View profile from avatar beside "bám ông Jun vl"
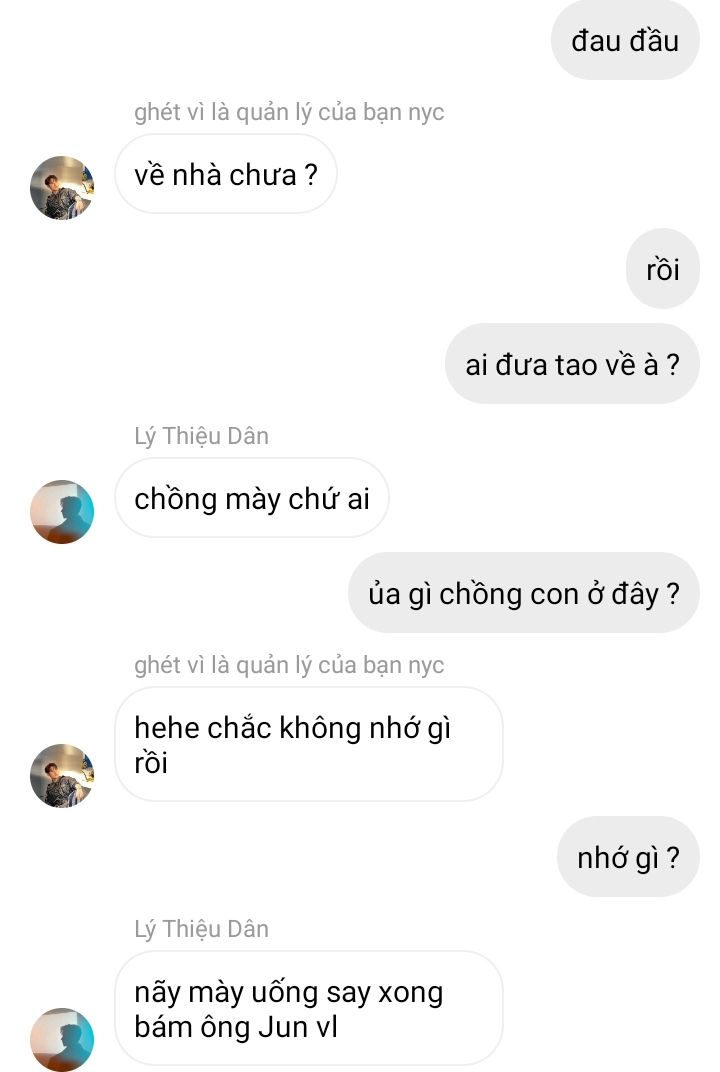The width and height of the screenshot is (720, 1072). tap(62, 1039)
